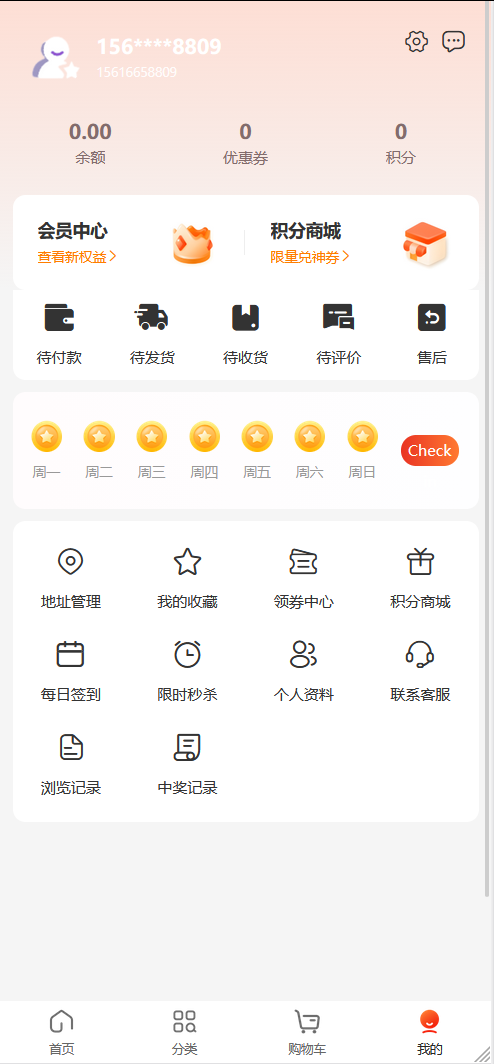
Task: Contact 联系客服 customer service
Action: [420, 672]
